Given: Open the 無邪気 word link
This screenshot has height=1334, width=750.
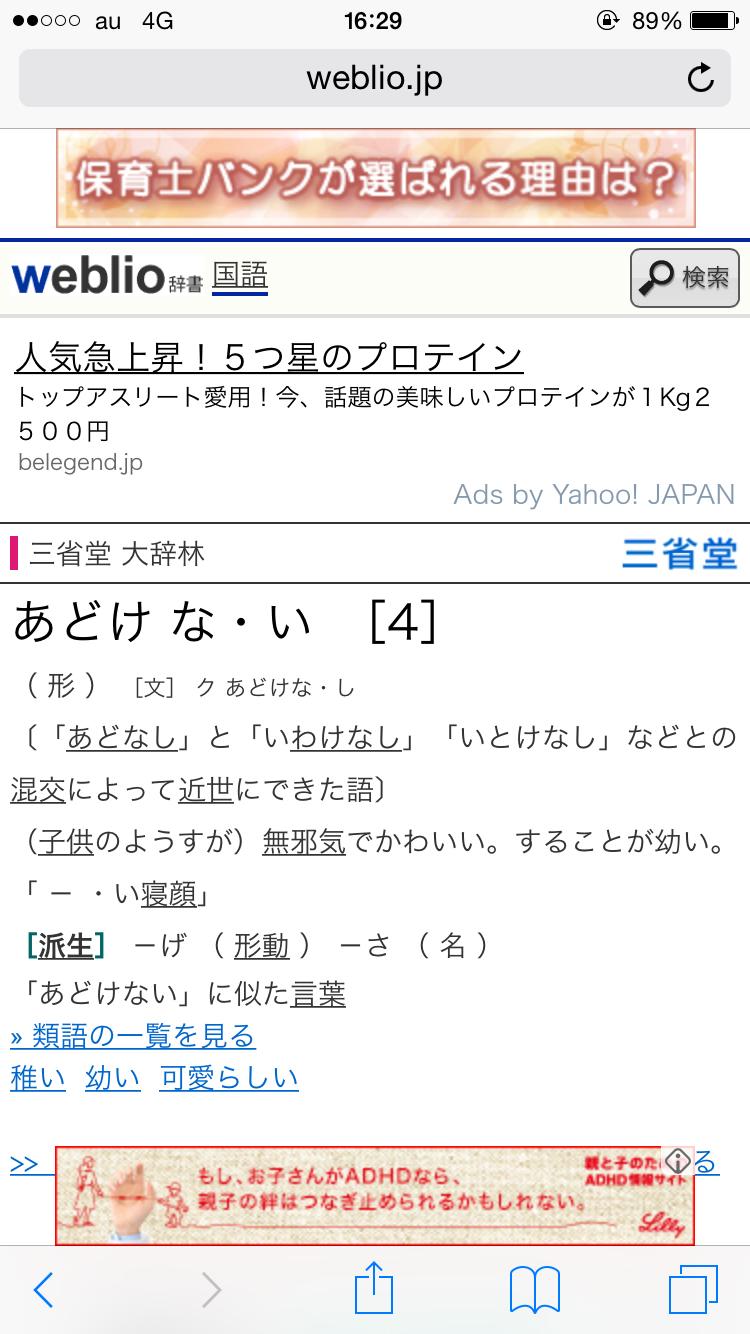Looking at the screenshot, I should 304,842.
